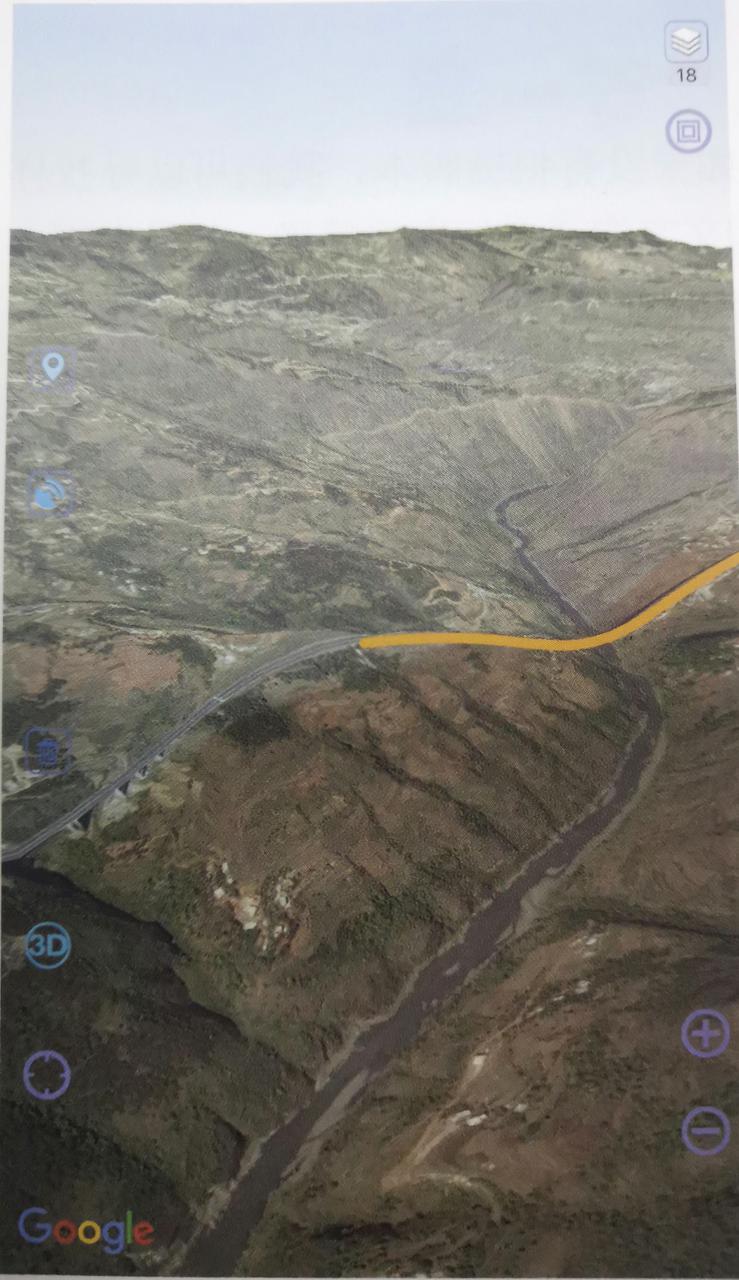Tap the nested-squares icon below layers
This screenshot has height=1280, width=739.
(688, 131)
